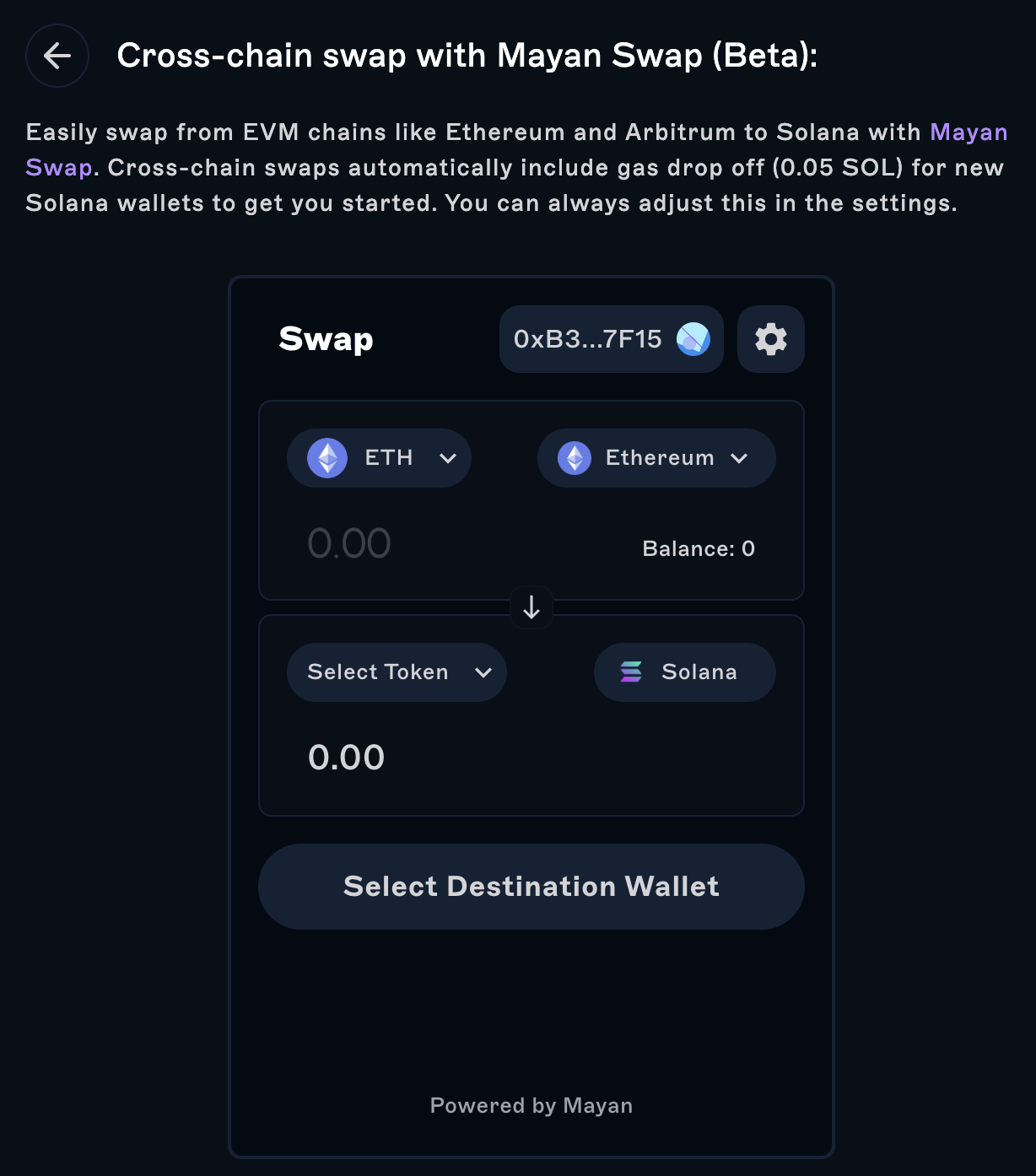
Task: Flip swap direction with the down arrow
Action: coord(531,607)
